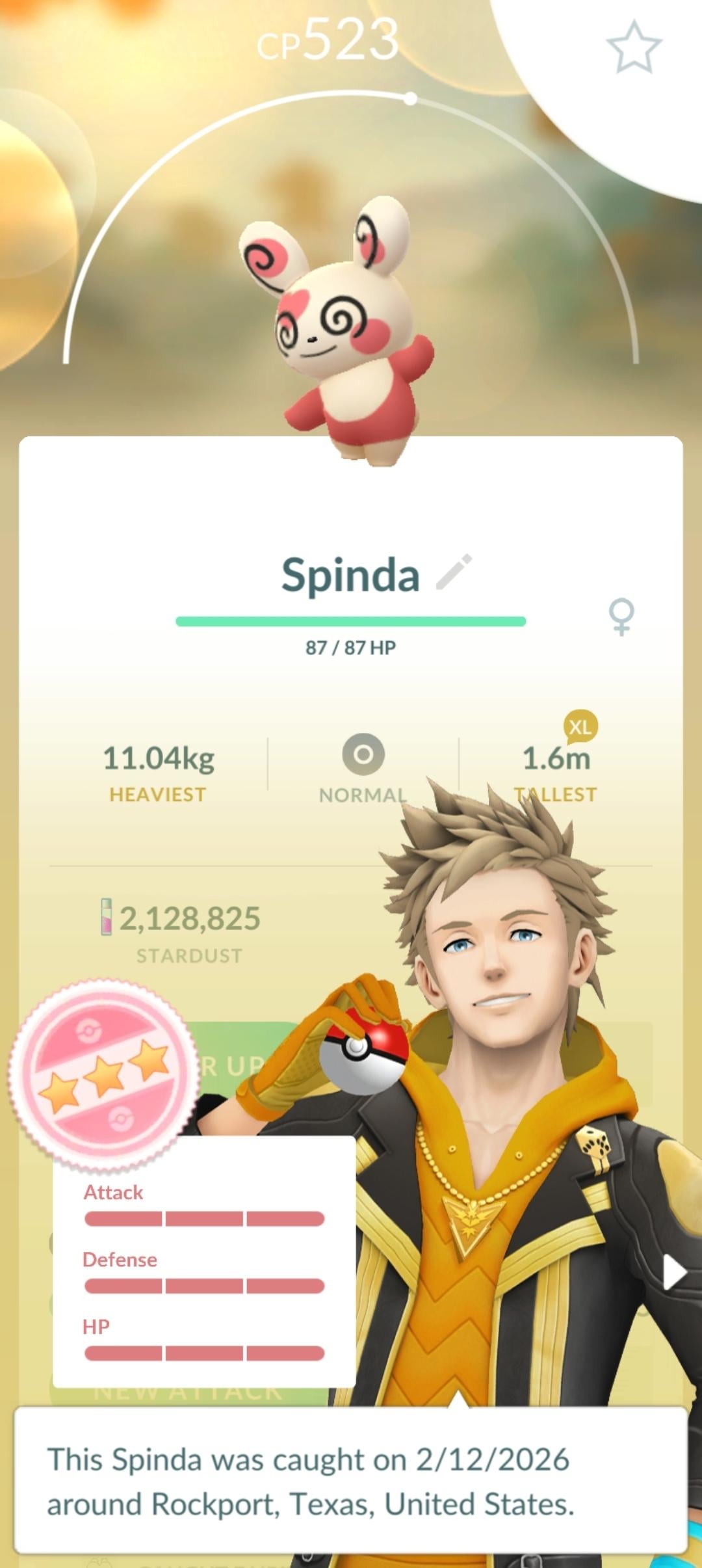
Task: Mark Spinda as favorite with star
Action: click(633, 47)
